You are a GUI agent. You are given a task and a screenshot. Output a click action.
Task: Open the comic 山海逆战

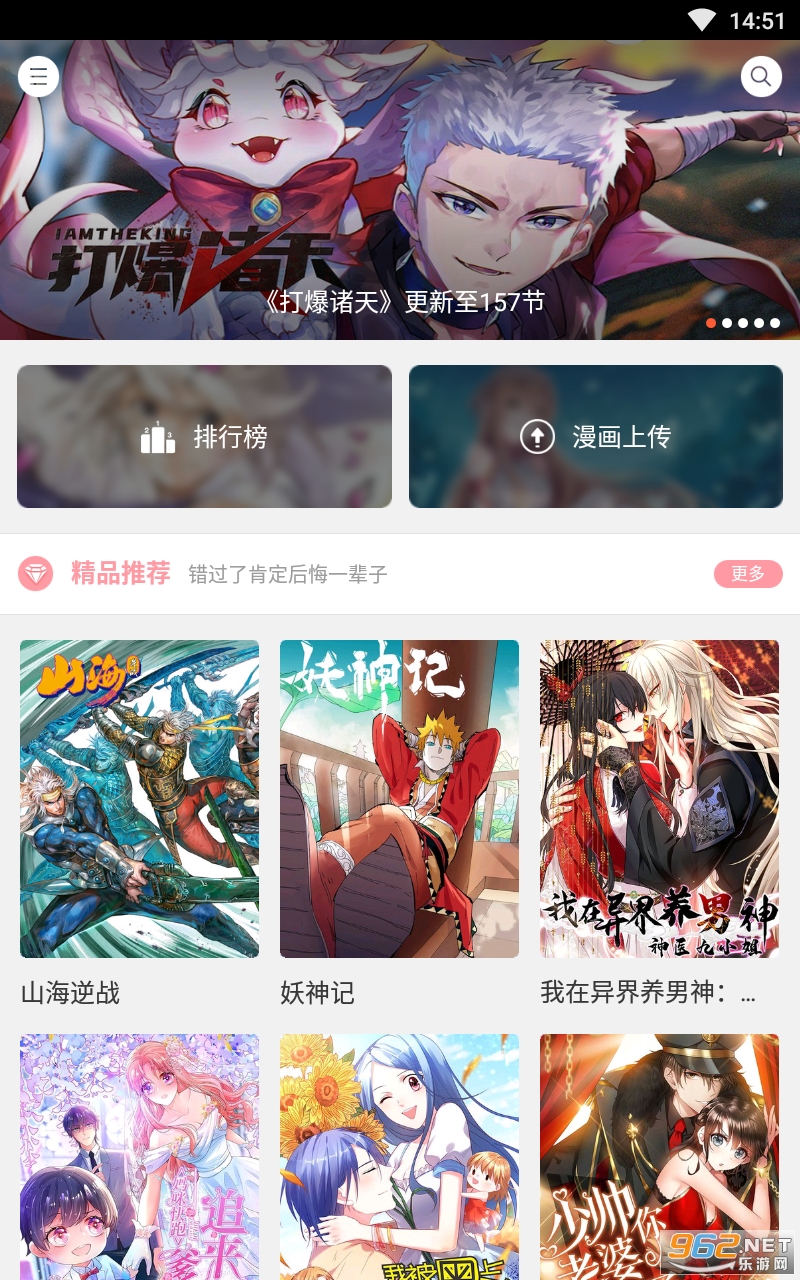pos(139,800)
